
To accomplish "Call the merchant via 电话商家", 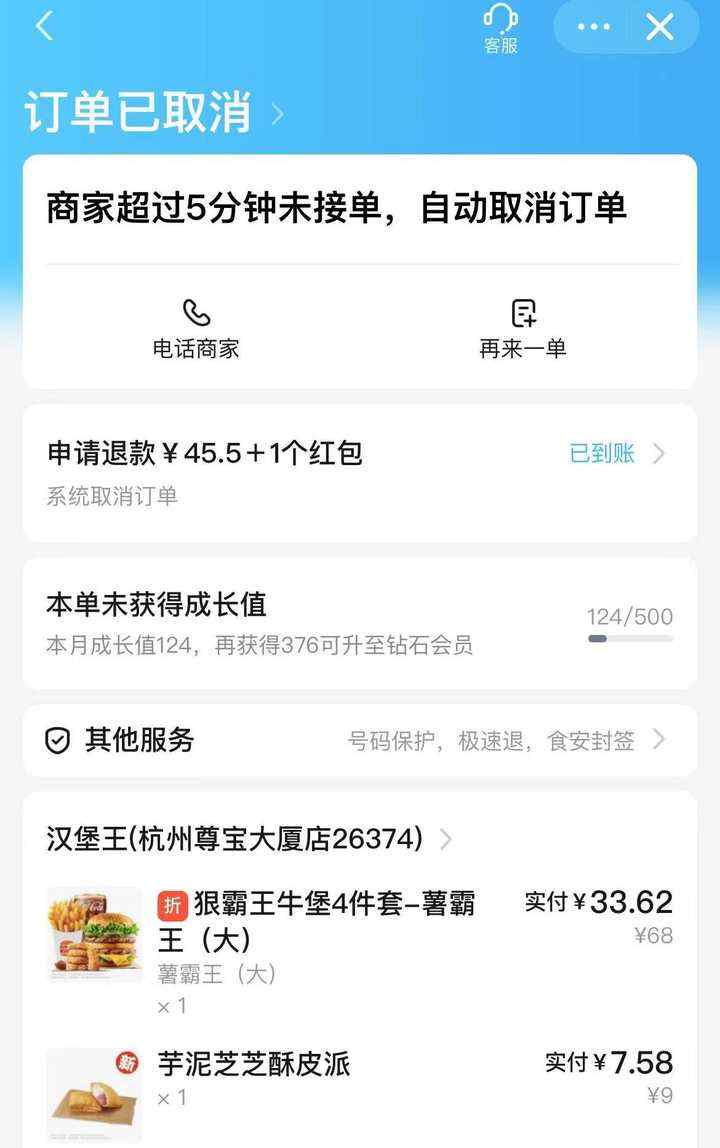I will pos(196,329).
